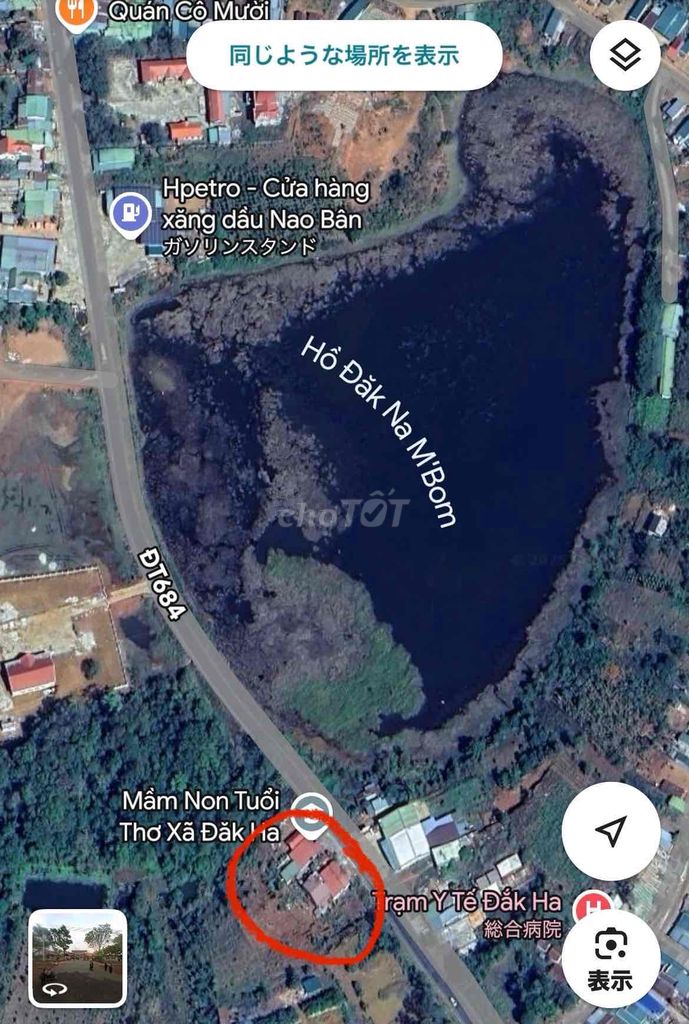Select the Trạm Y Tế Đắk Ha hospital pin
The width and height of the screenshot is (689, 1024).
coord(594,906)
